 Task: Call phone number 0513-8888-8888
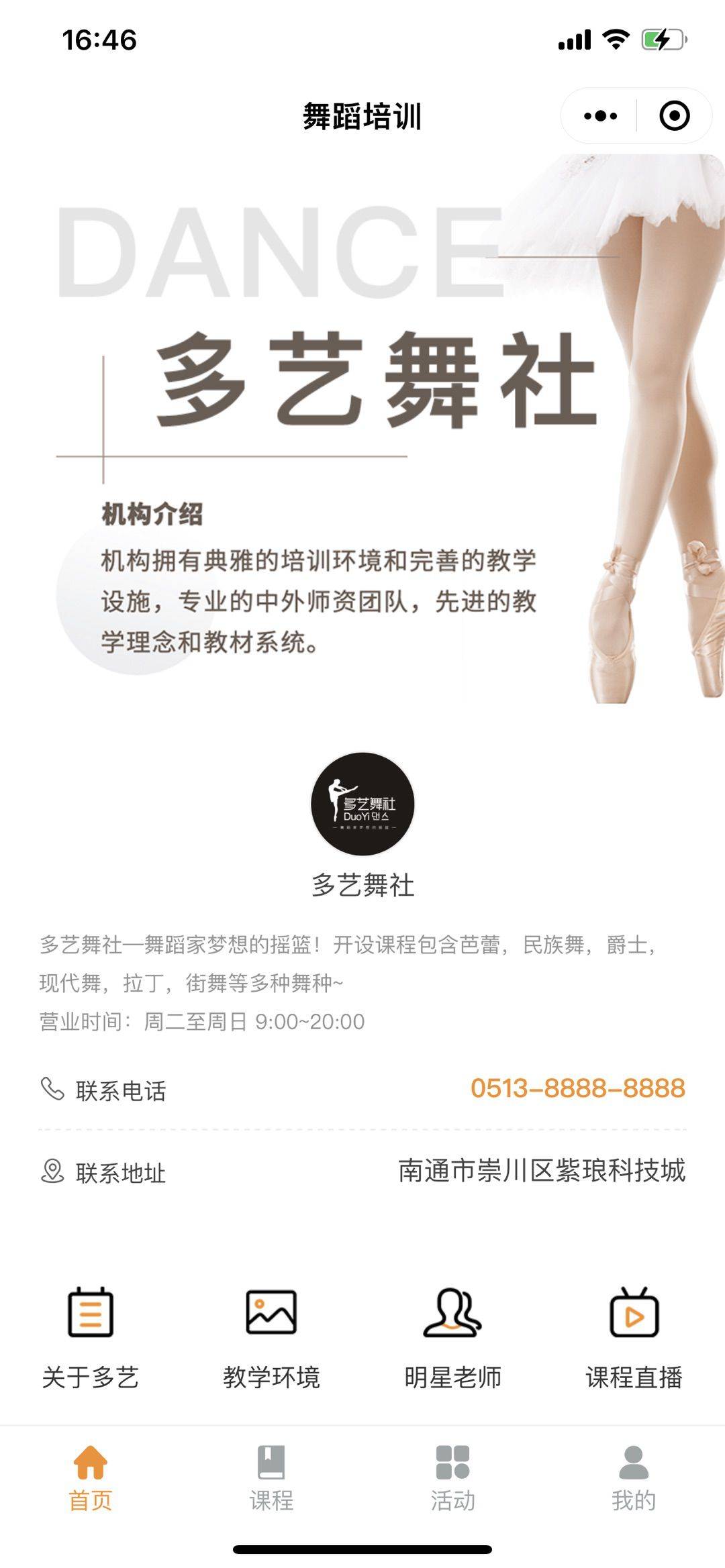click(577, 1088)
